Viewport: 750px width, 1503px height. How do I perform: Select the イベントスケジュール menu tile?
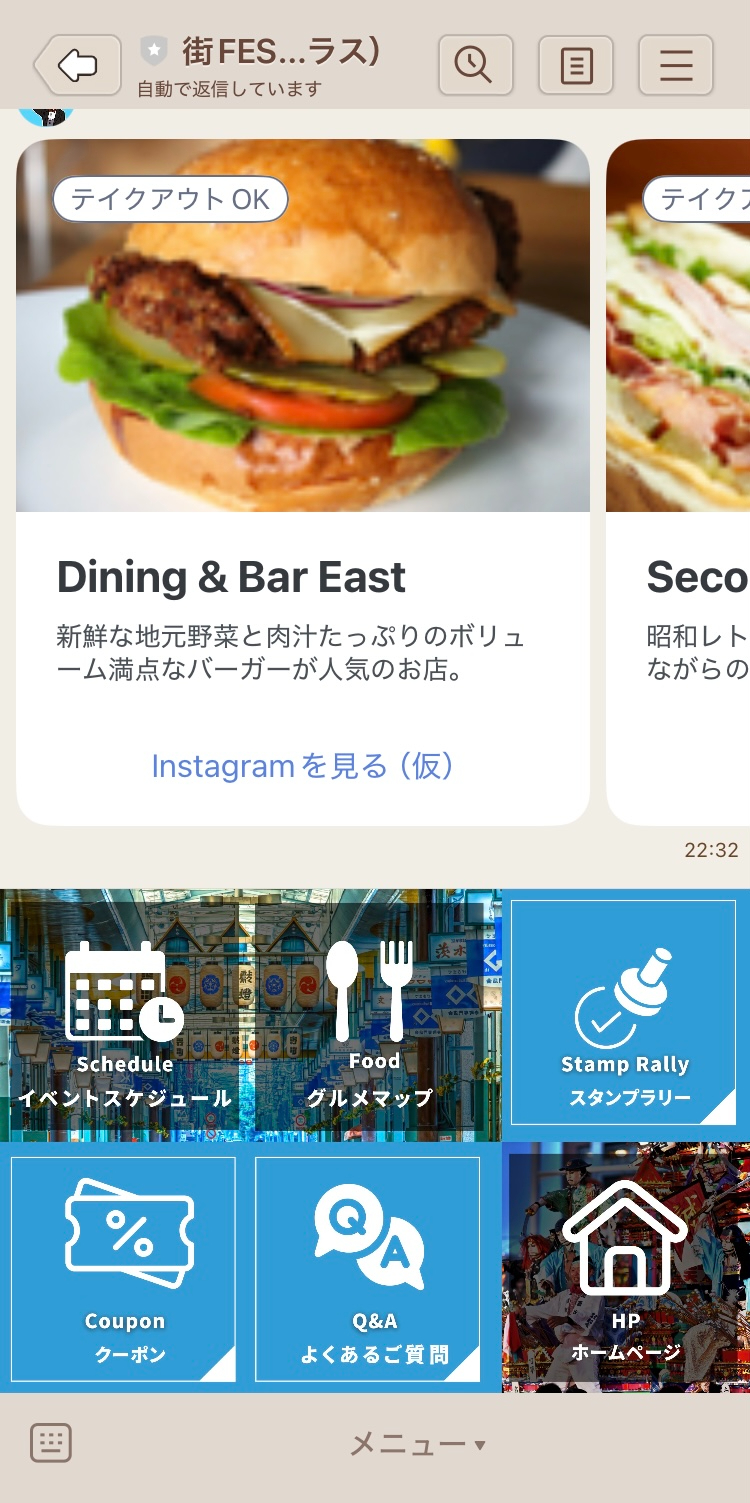[x=124, y=1095]
